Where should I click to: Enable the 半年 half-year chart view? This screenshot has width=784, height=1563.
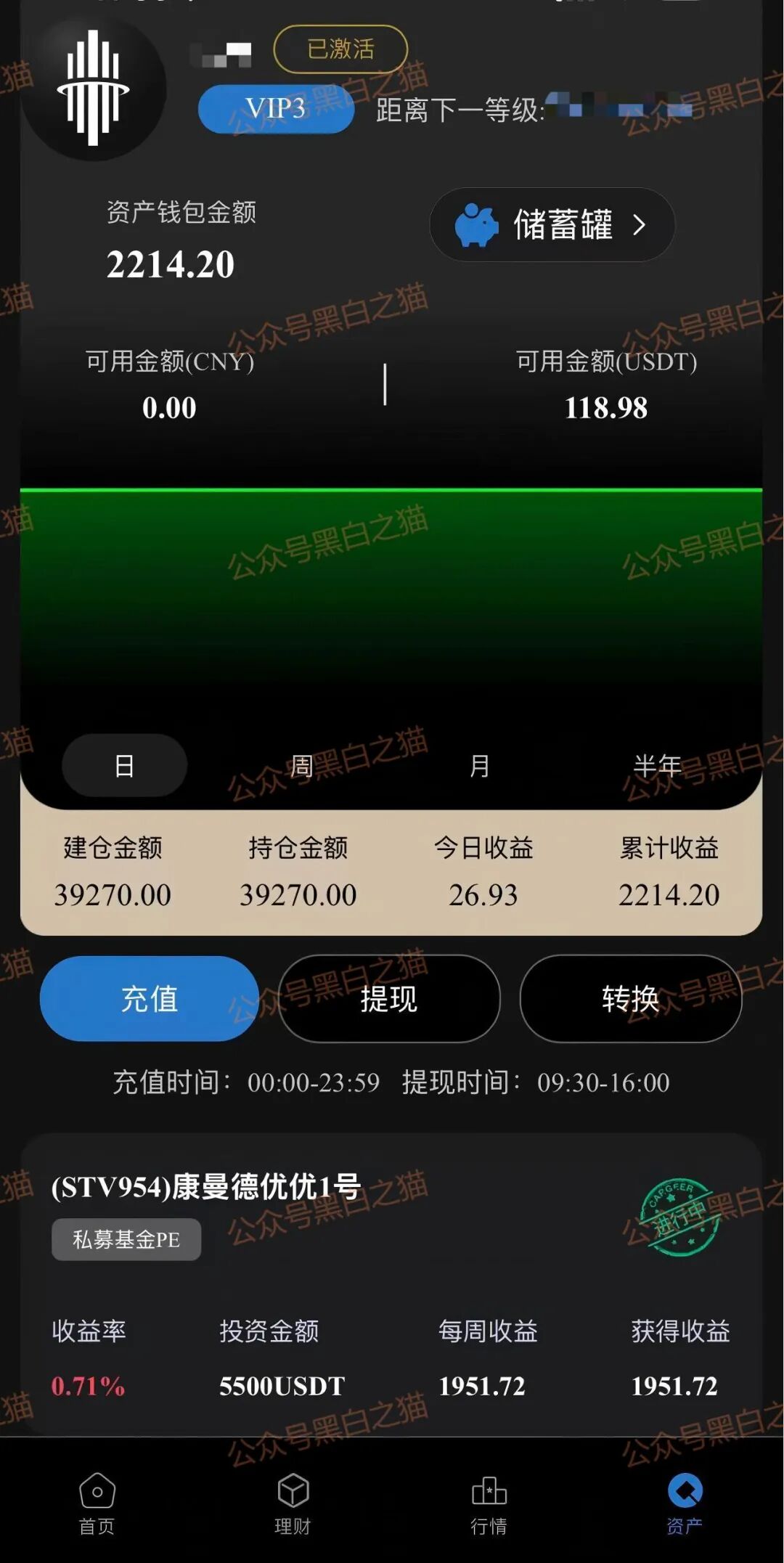[658, 765]
